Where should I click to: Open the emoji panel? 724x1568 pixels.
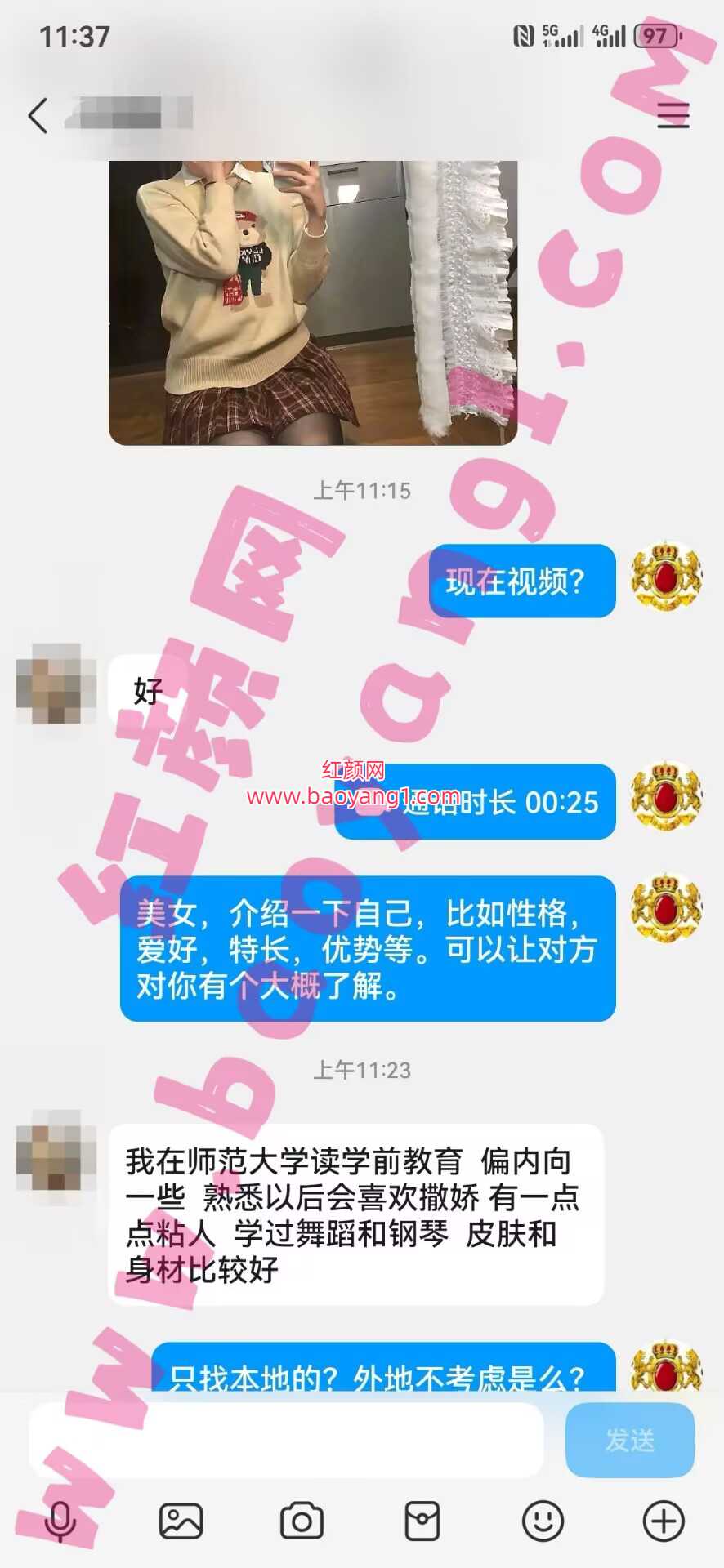pos(543,1521)
